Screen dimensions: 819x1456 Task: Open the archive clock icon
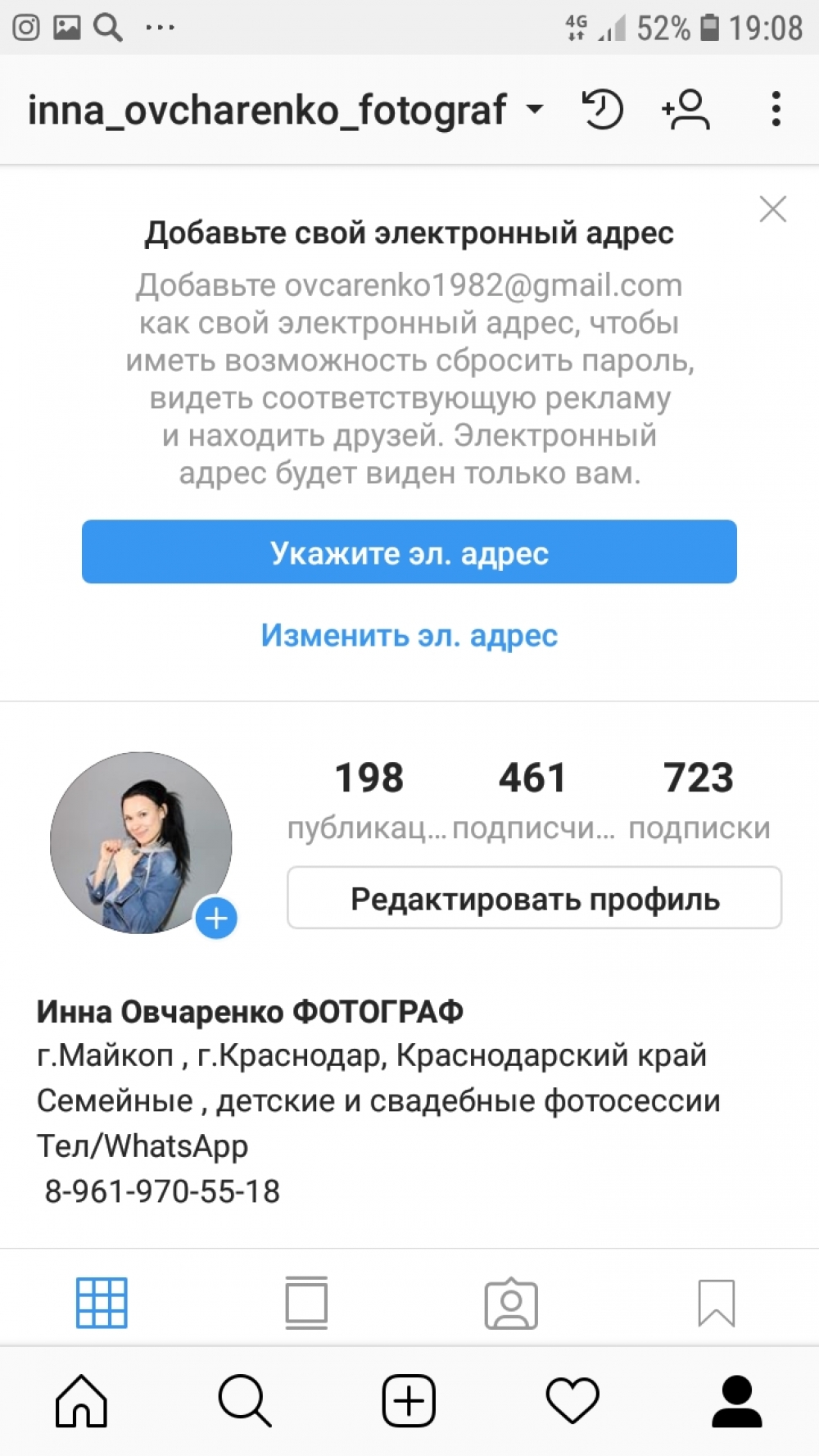coord(603,110)
